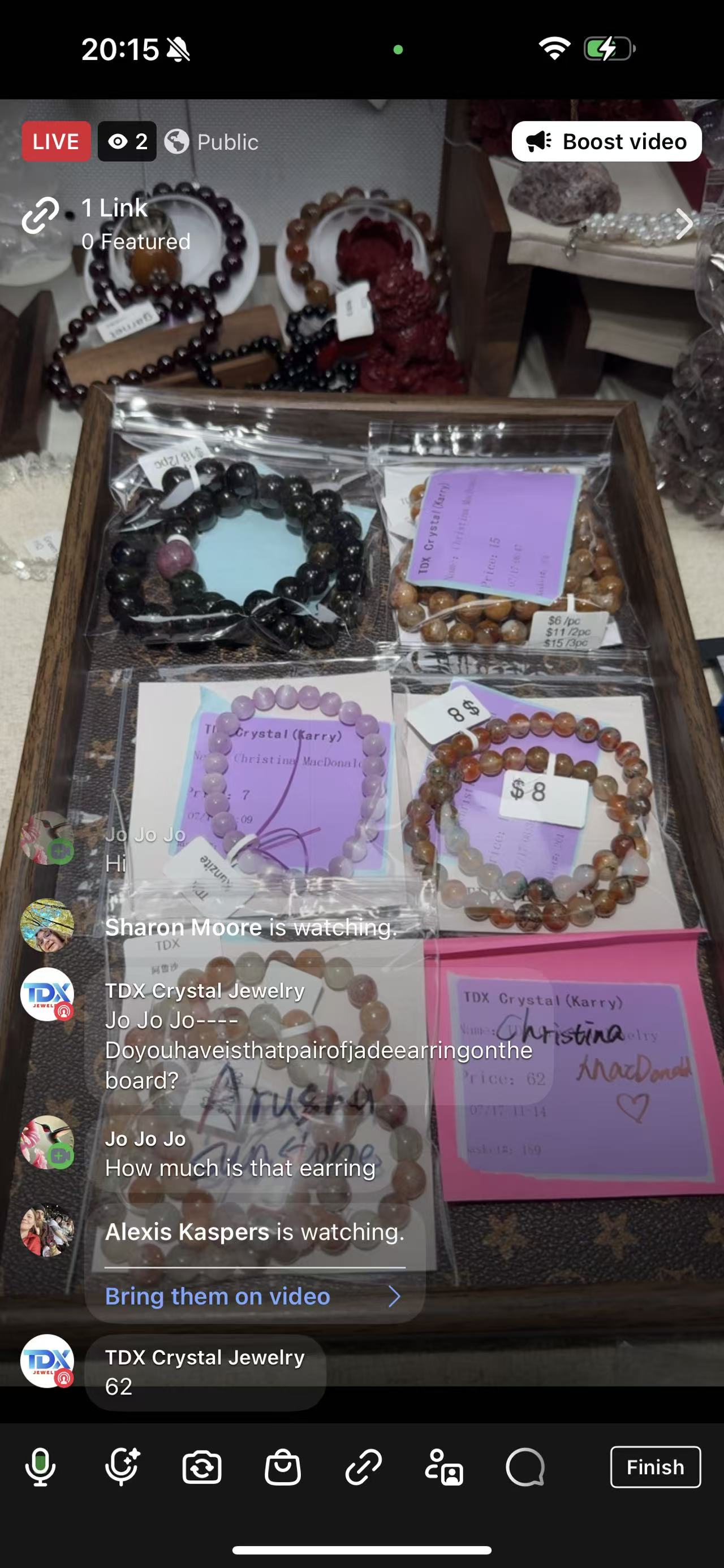Finish the live video
This screenshot has width=724, height=1568.
click(x=655, y=1467)
